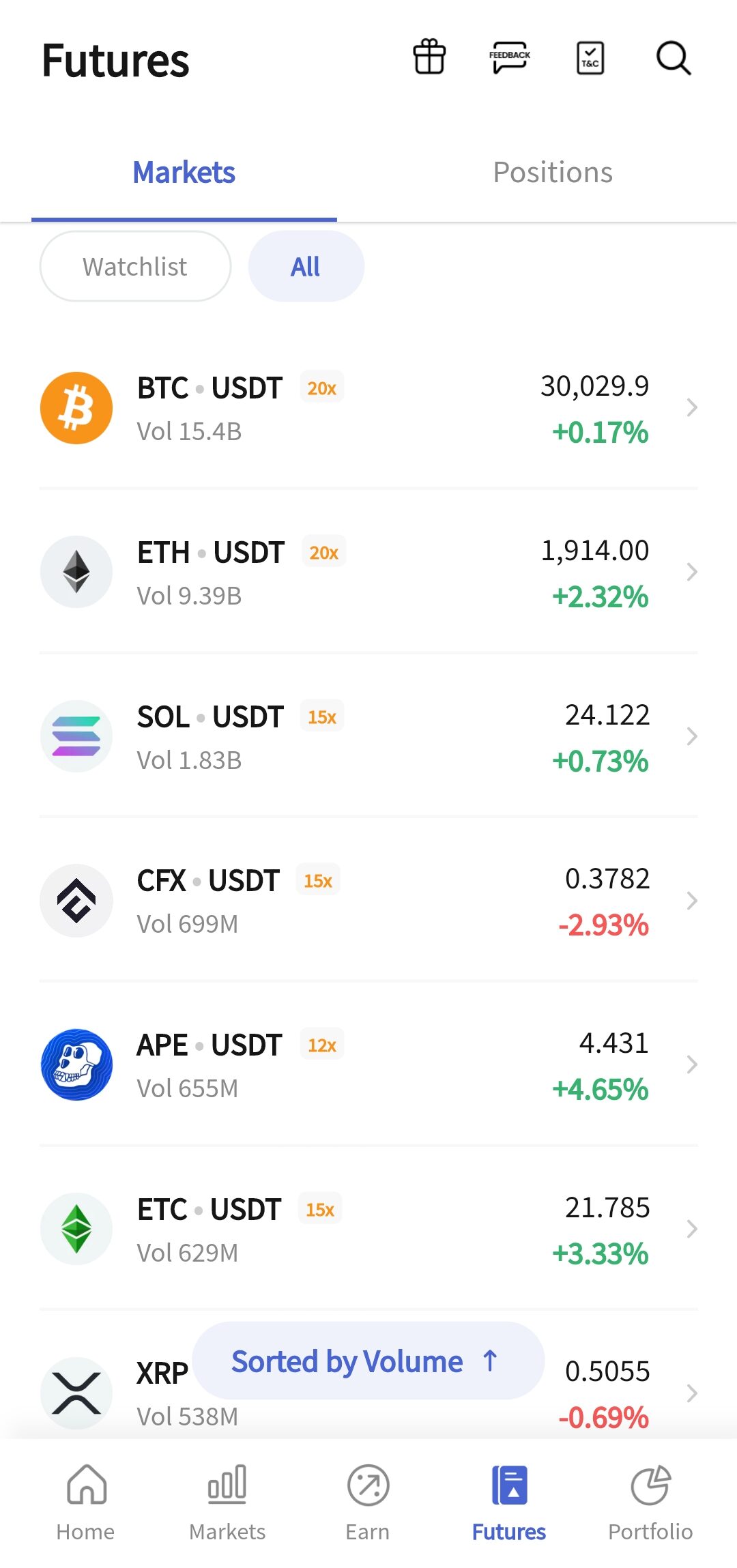Image resolution: width=737 pixels, height=1568 pixels.
Task: Select the Watchlist chip
Action: pyautogui.click(x=135, y=266)
